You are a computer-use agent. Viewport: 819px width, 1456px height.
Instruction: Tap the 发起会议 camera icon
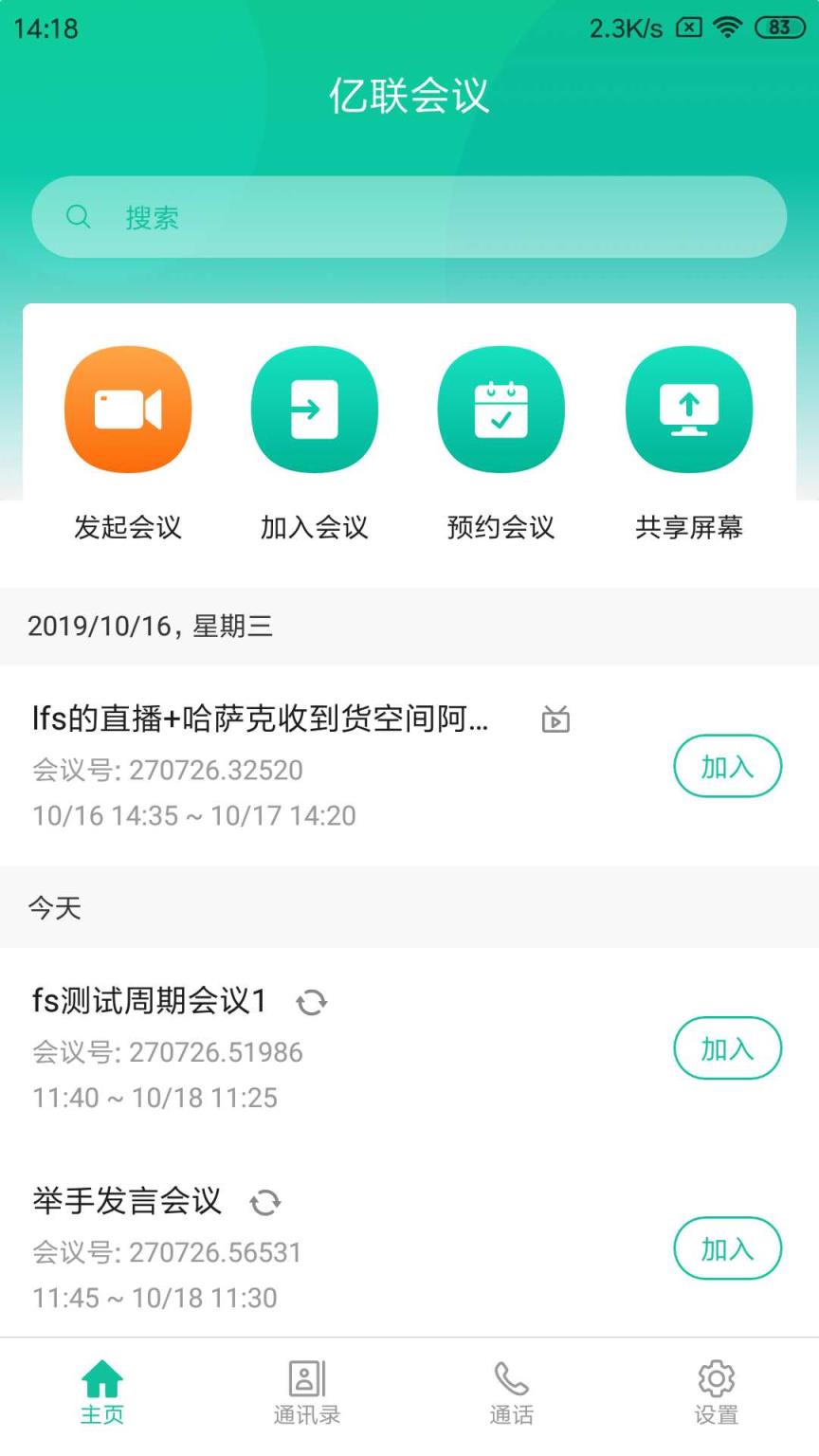coord(128,408)
